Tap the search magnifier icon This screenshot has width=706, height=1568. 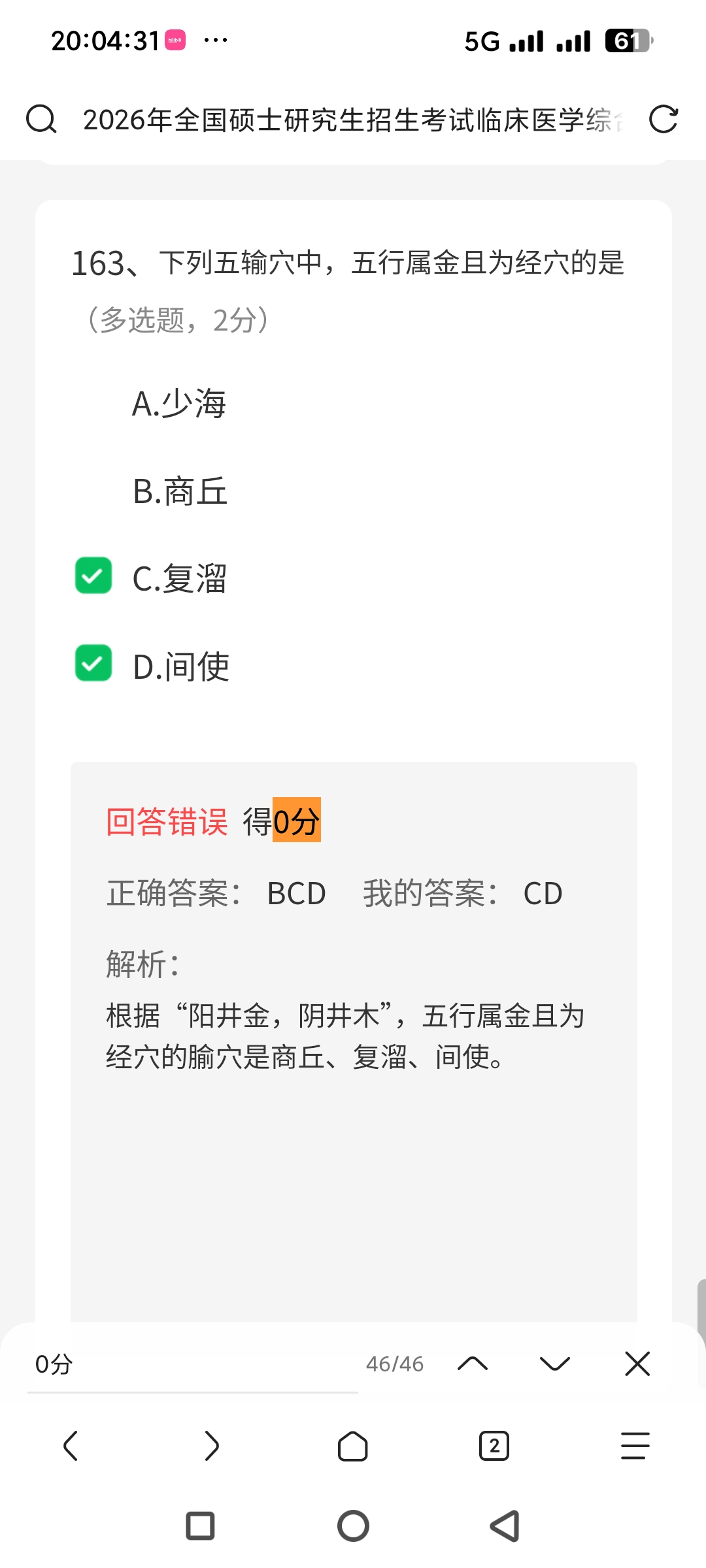[x=41, y=120]
